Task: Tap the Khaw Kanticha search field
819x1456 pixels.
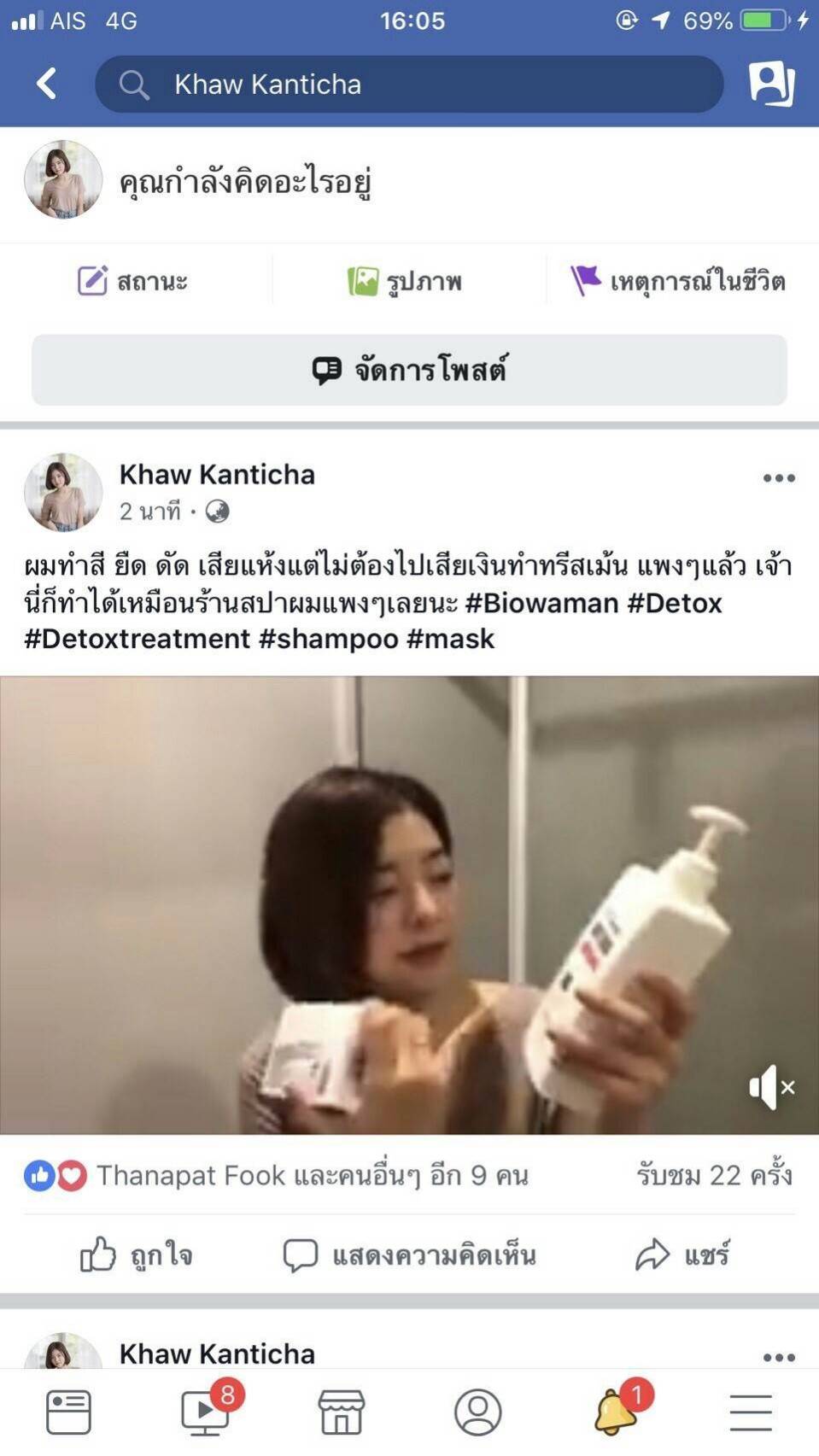Action: click(x=409, y=84)
